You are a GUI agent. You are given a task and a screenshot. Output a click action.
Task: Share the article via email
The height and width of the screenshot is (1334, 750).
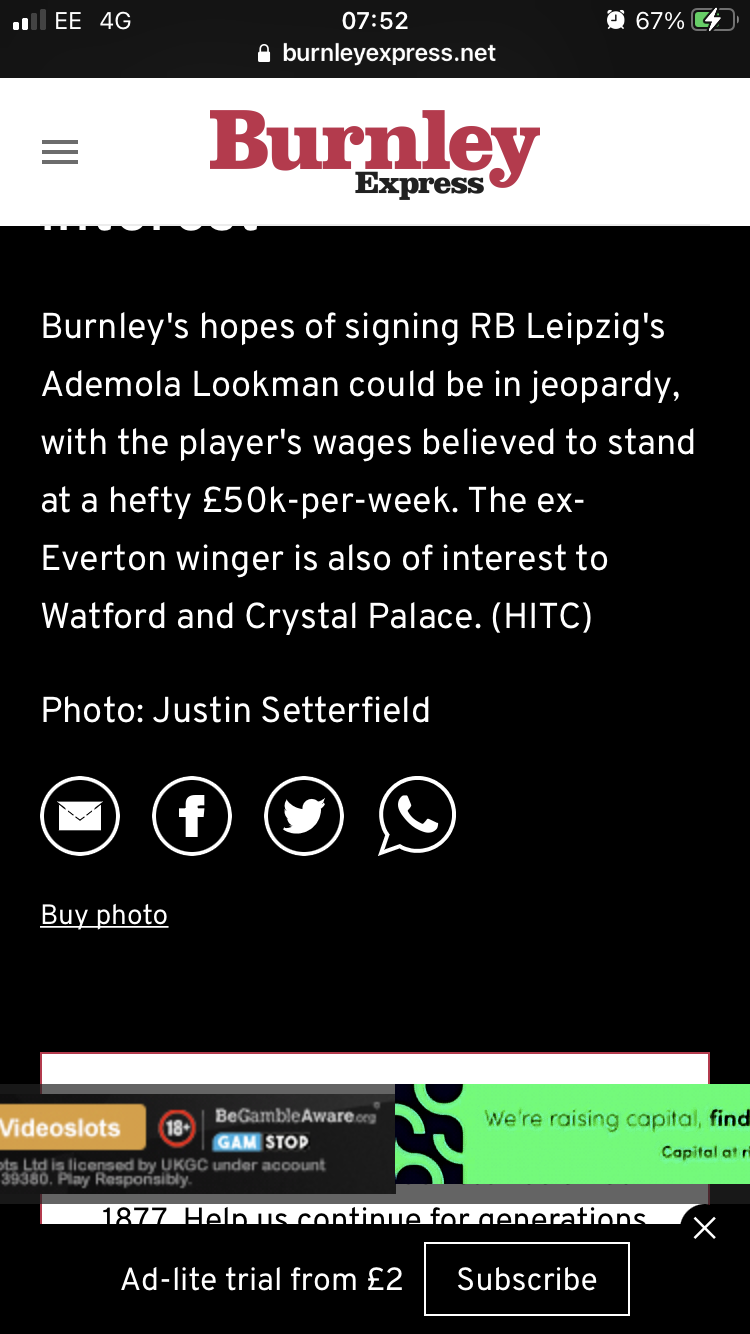(x=80, y=816)
